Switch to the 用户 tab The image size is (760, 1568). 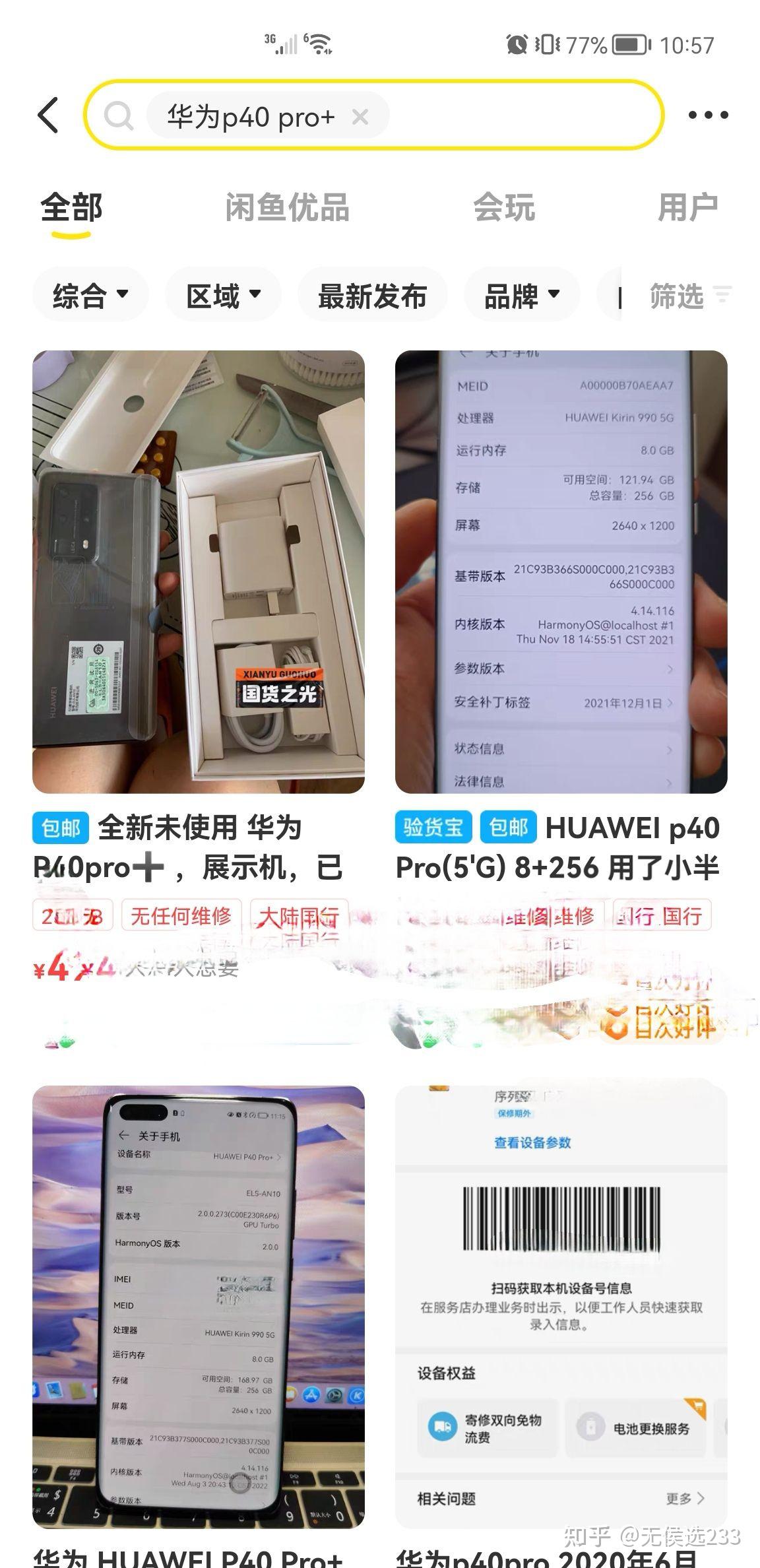687,208
